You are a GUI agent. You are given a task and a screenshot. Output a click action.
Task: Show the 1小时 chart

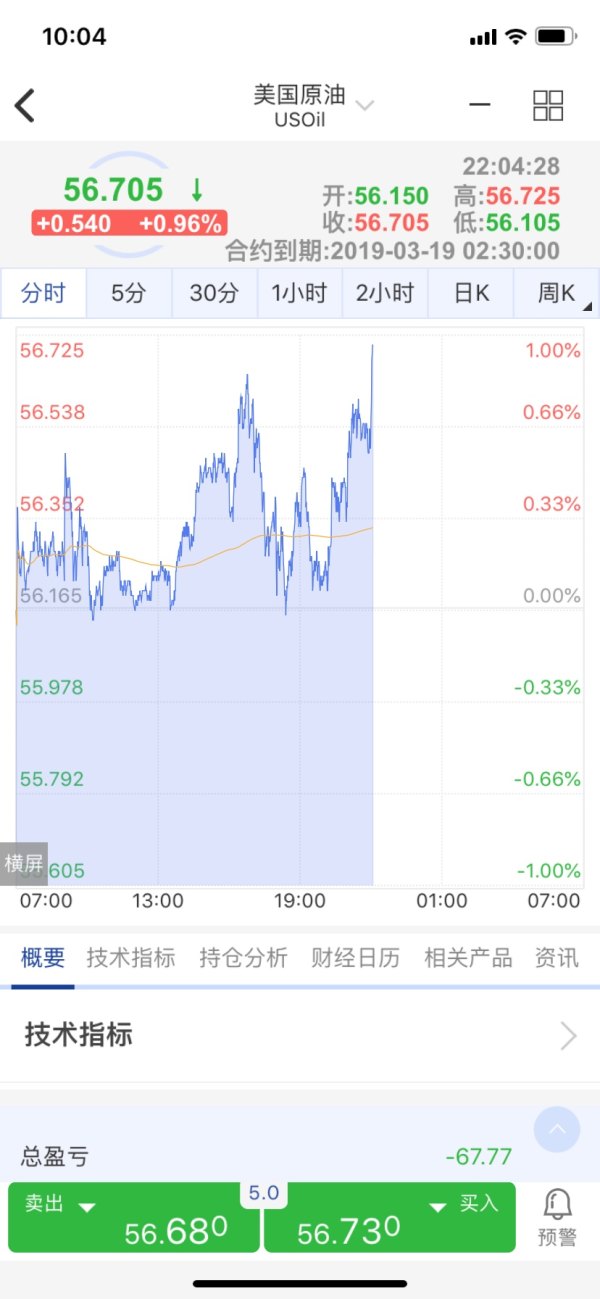pyautogui.click(x=299, y=293)
